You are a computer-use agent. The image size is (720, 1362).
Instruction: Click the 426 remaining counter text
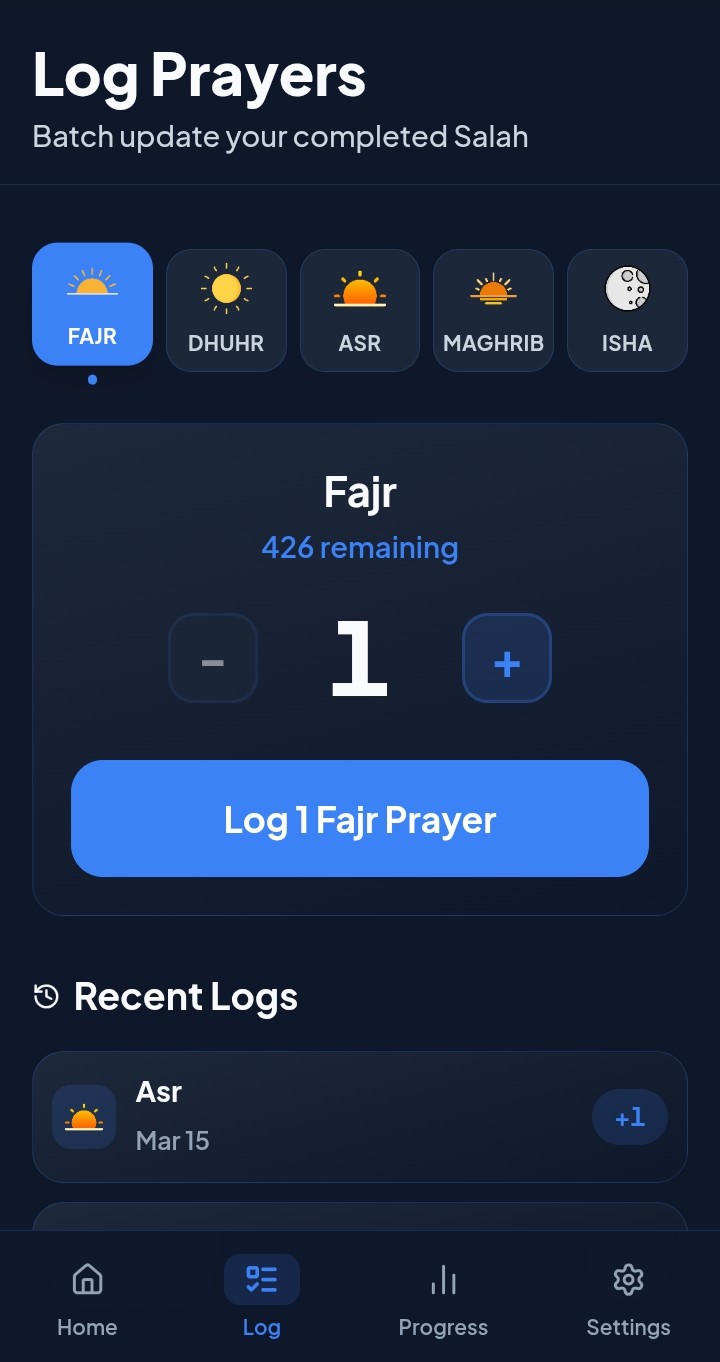click(360, 547)
